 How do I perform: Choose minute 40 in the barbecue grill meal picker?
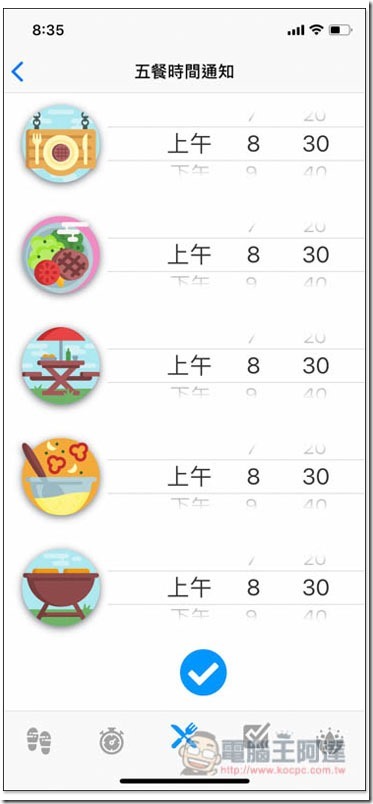pyautogui.click(x=315, y=615)
